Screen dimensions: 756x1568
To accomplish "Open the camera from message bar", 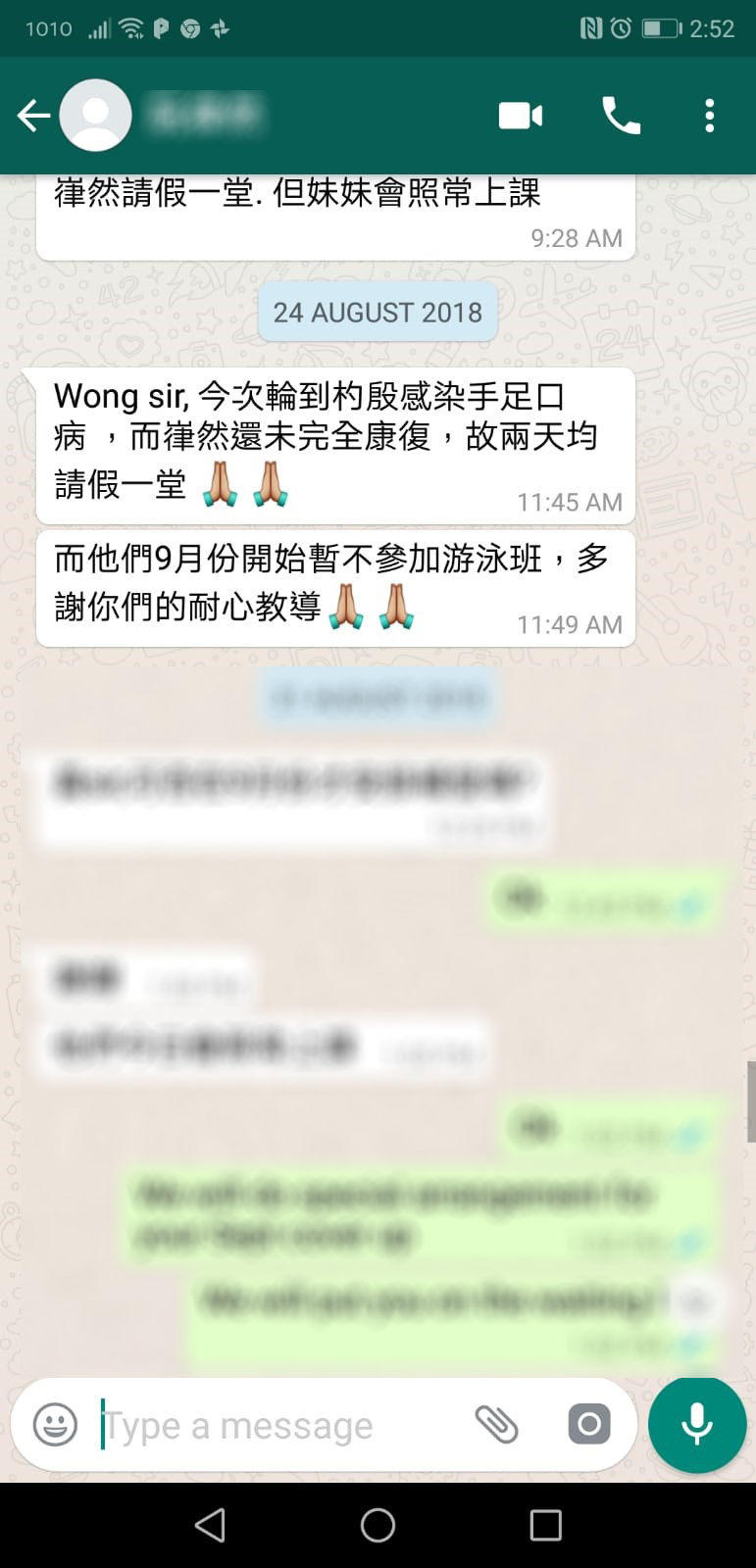I will (589, 1424).
